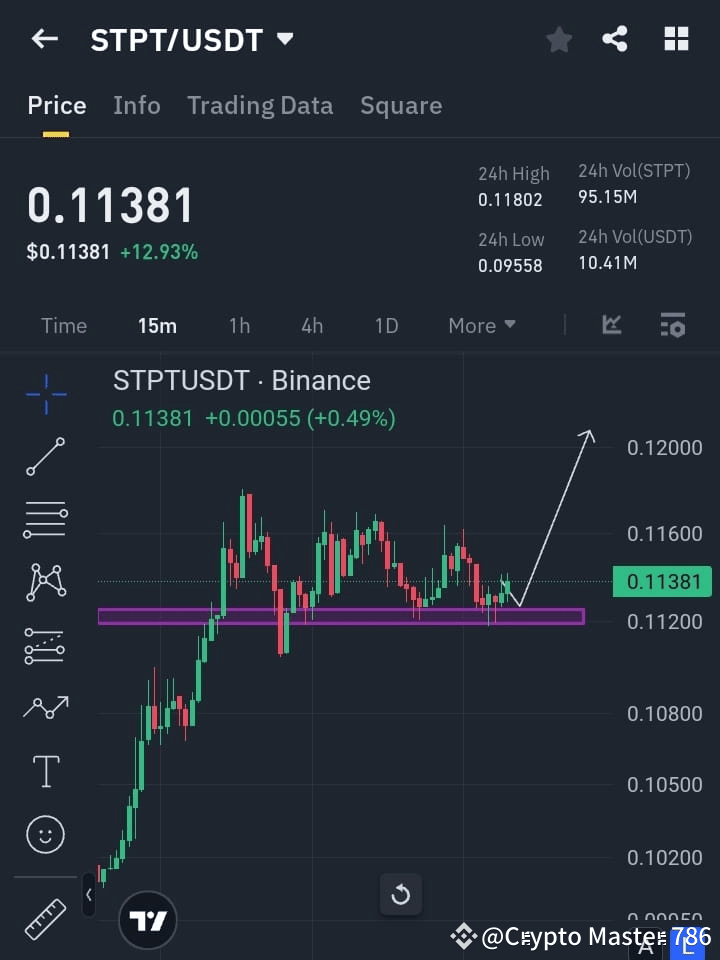Select the Trend Line drawing tool
The height and width of the screenshot is (960, 720).
(x=45, y=457)
